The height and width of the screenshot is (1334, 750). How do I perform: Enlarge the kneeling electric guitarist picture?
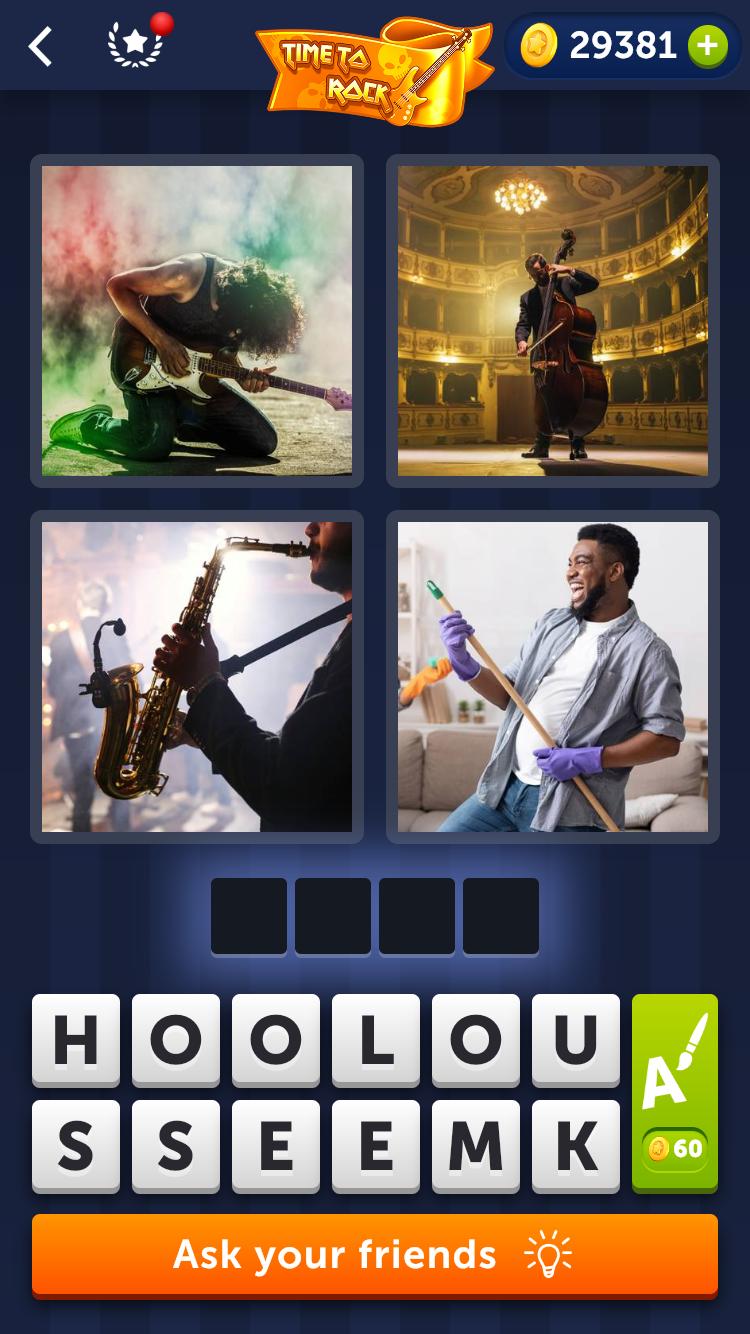click(197, 320)
